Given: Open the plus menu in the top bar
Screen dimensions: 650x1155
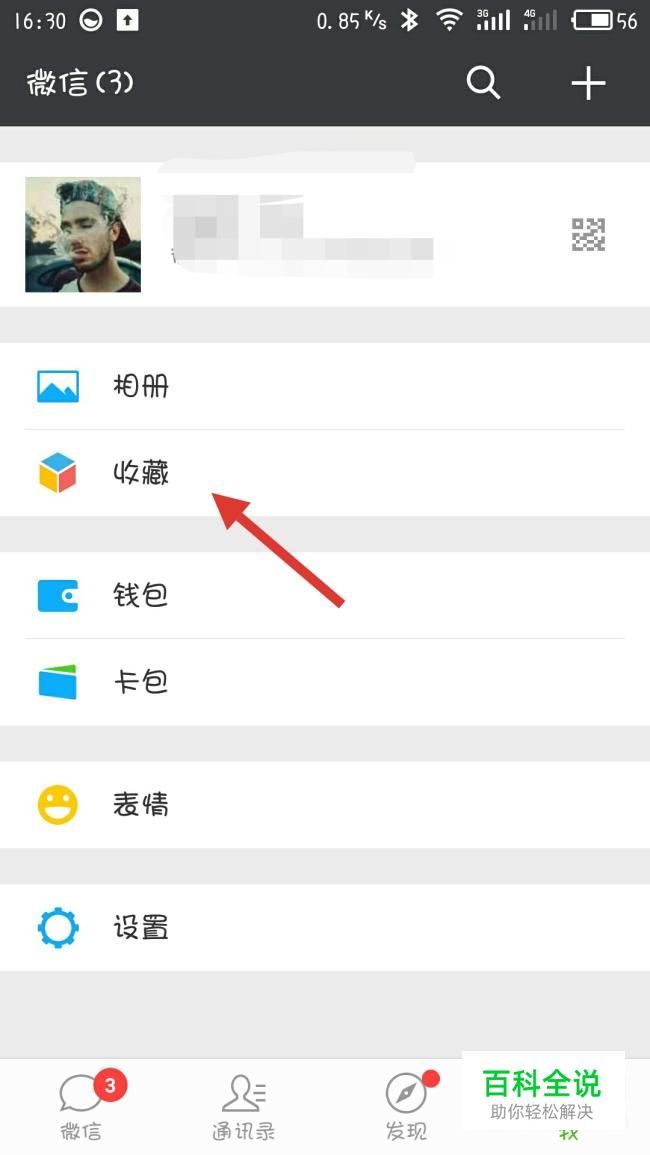Looking at the screenshot, I should pos(588,83).
